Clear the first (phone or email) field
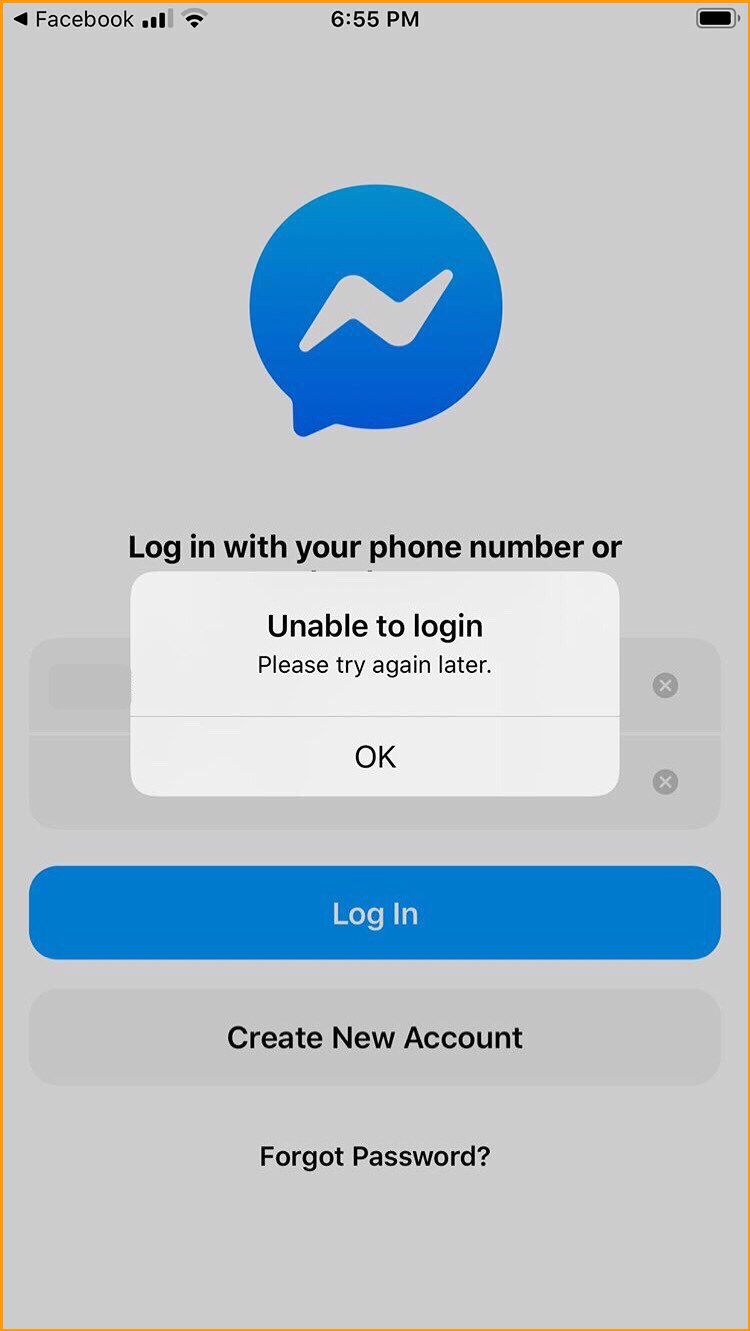750x1331 pixels. click(665, 685)
